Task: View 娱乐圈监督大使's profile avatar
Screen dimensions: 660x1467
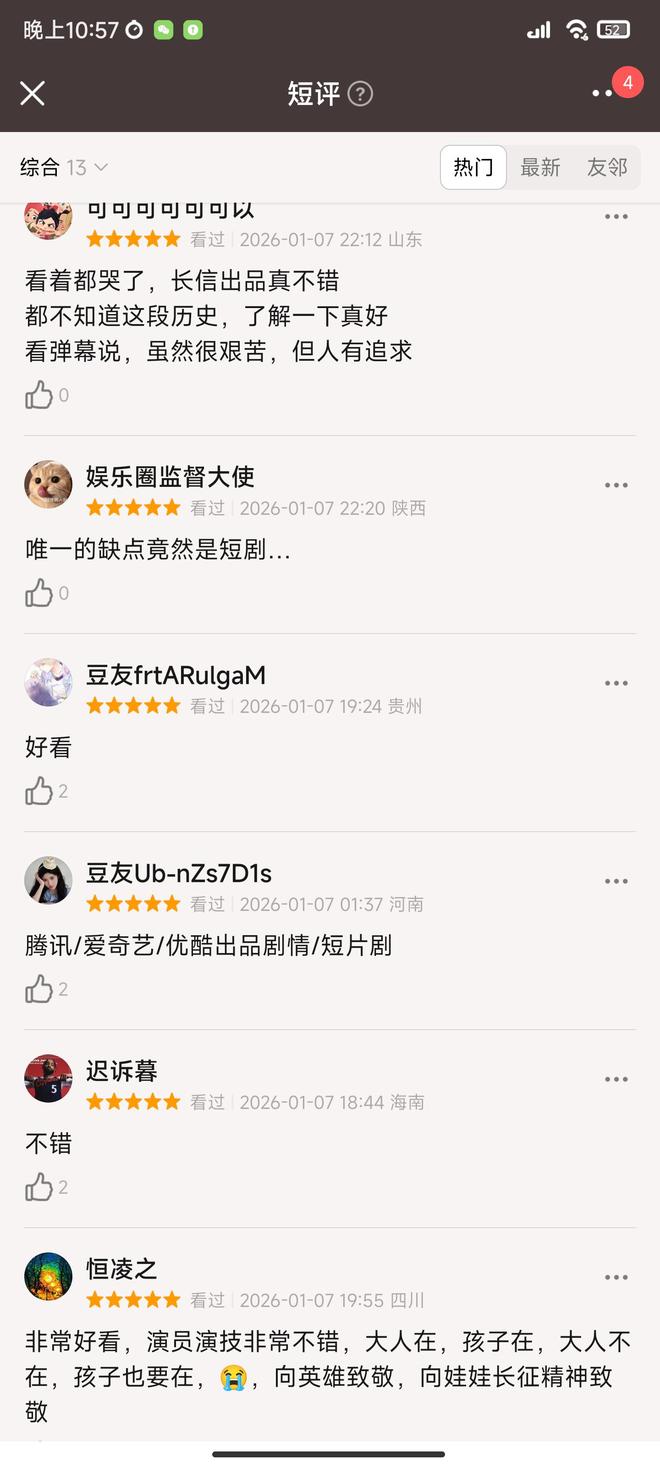Action: click(x=48, y=485)
